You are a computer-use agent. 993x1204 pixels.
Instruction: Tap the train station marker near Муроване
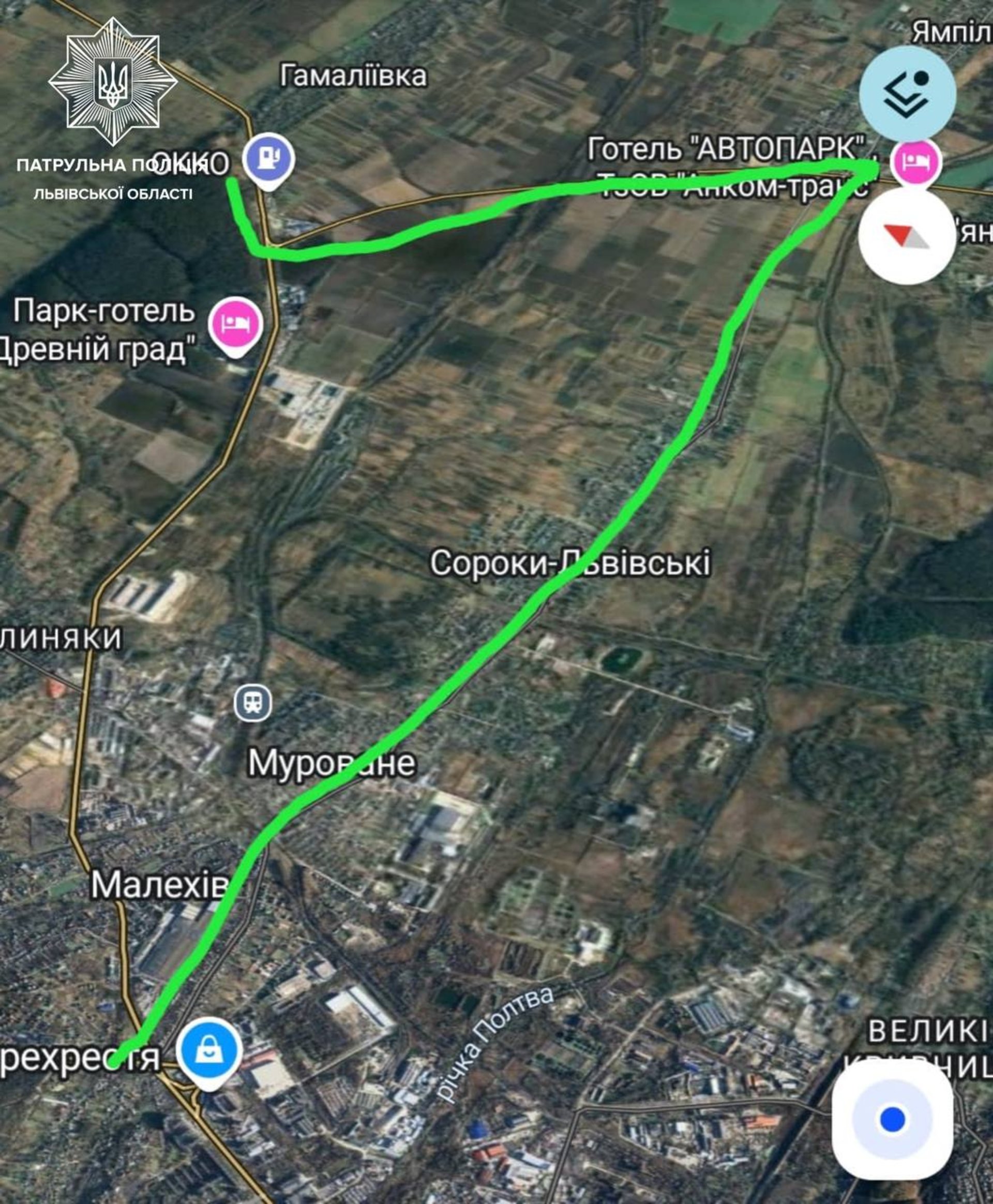253,703
